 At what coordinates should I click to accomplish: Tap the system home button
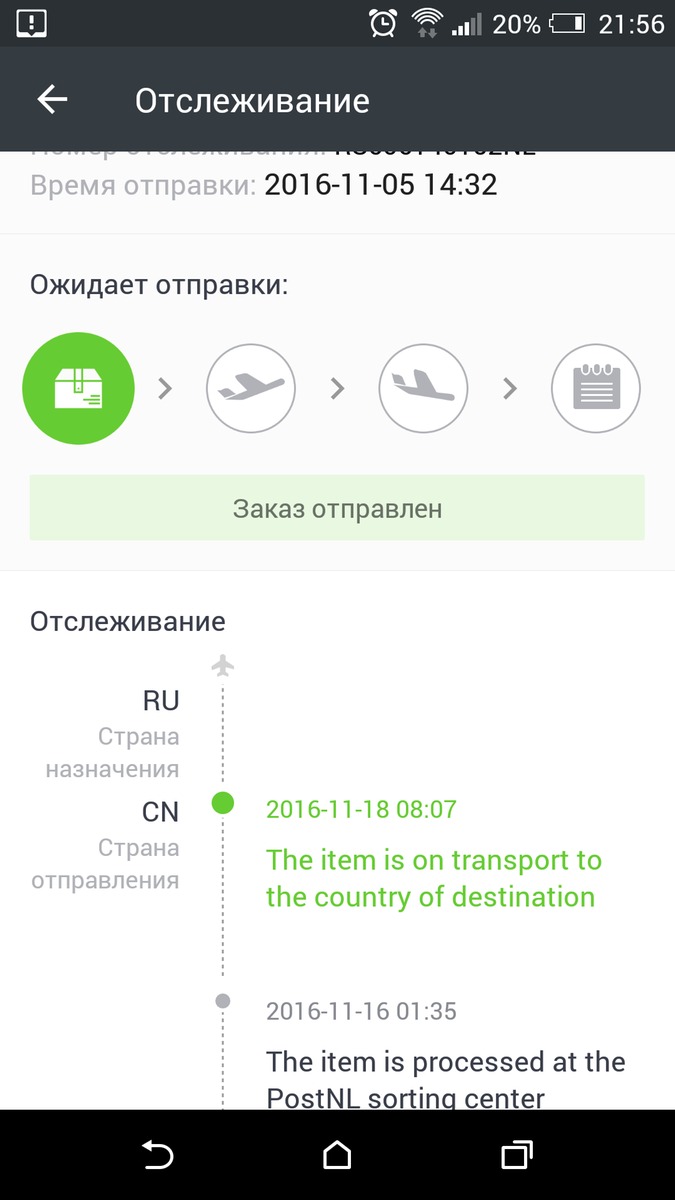tap(337, 1156)
